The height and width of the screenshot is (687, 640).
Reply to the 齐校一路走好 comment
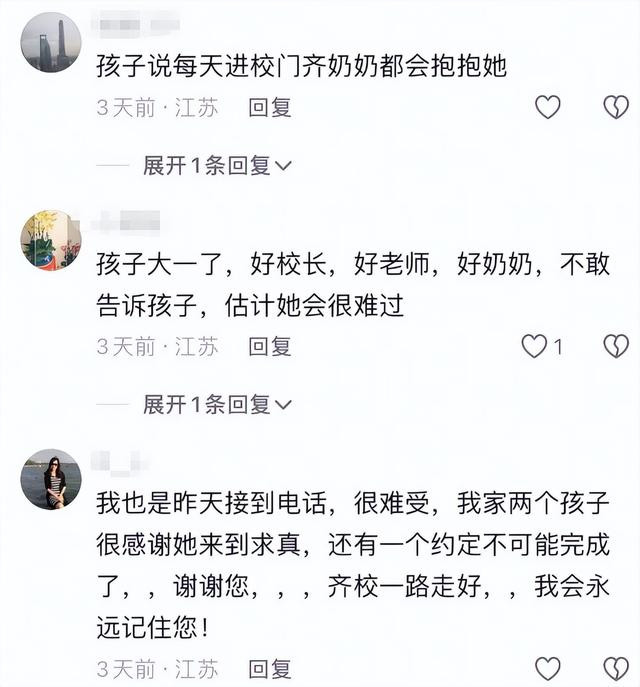(270, 668)
